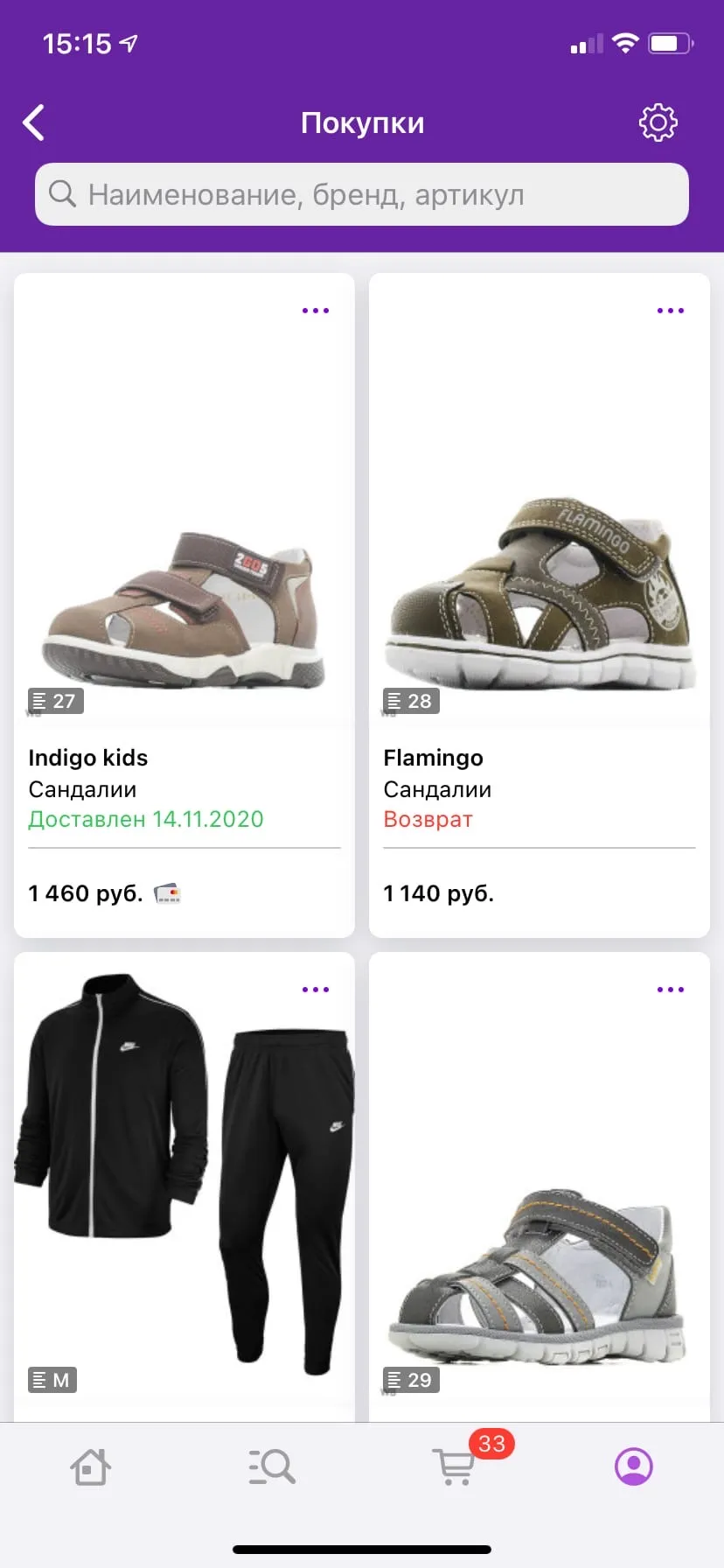Tap the search field for name, brand, article
Image resolution: width=724 pixels, height=1568 pixels.
[x=362, y=194]
